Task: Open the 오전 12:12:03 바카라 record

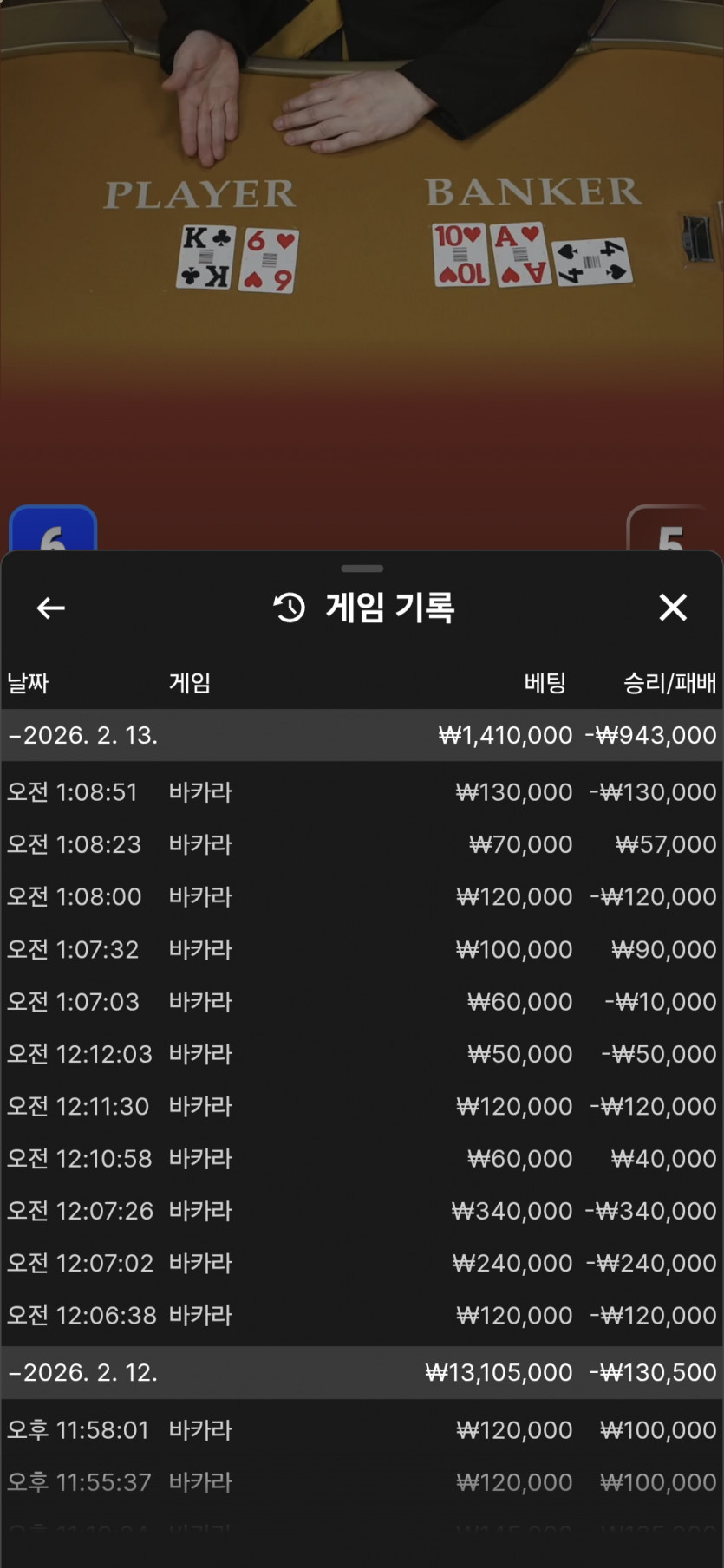Action: 362,1053
